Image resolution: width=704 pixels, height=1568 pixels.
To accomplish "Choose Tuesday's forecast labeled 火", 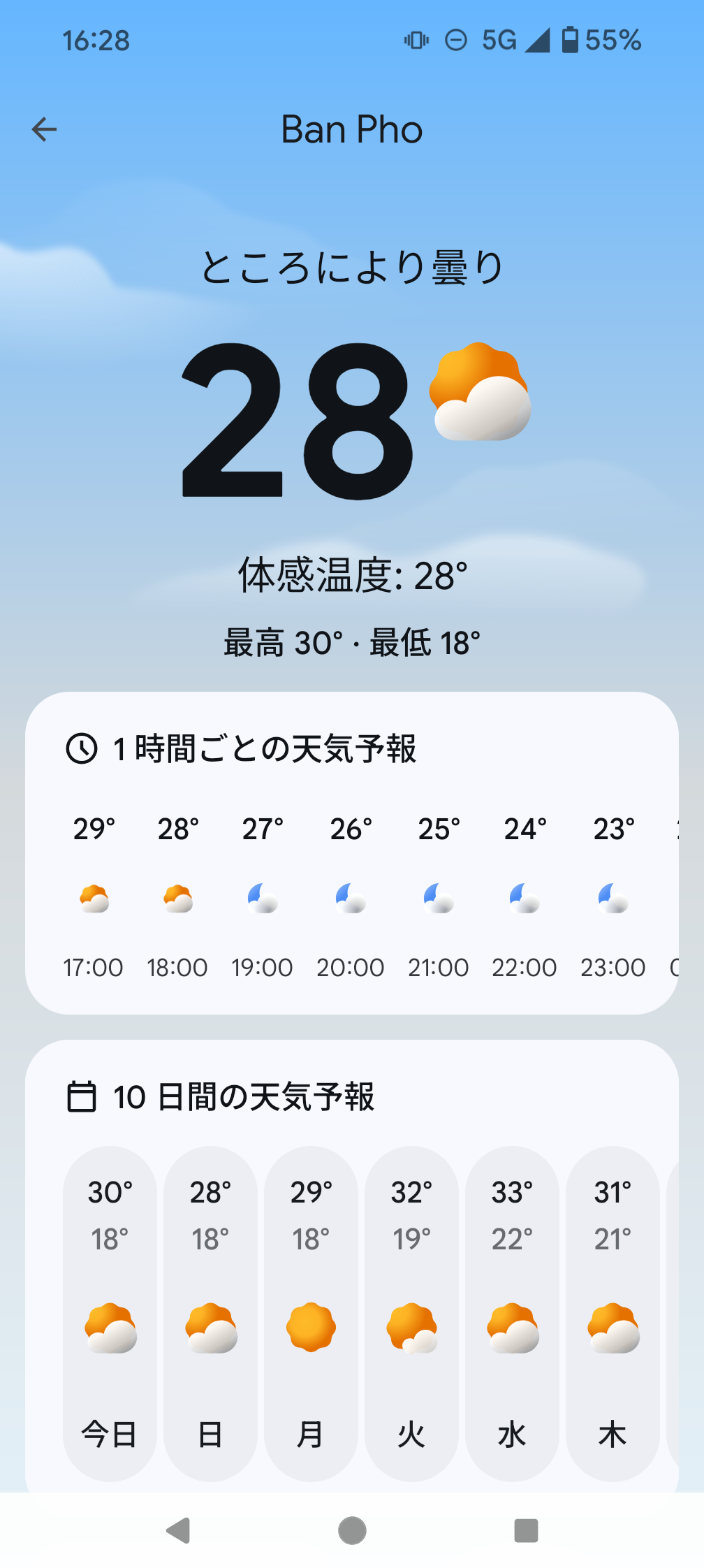I will coord(412,1314).
